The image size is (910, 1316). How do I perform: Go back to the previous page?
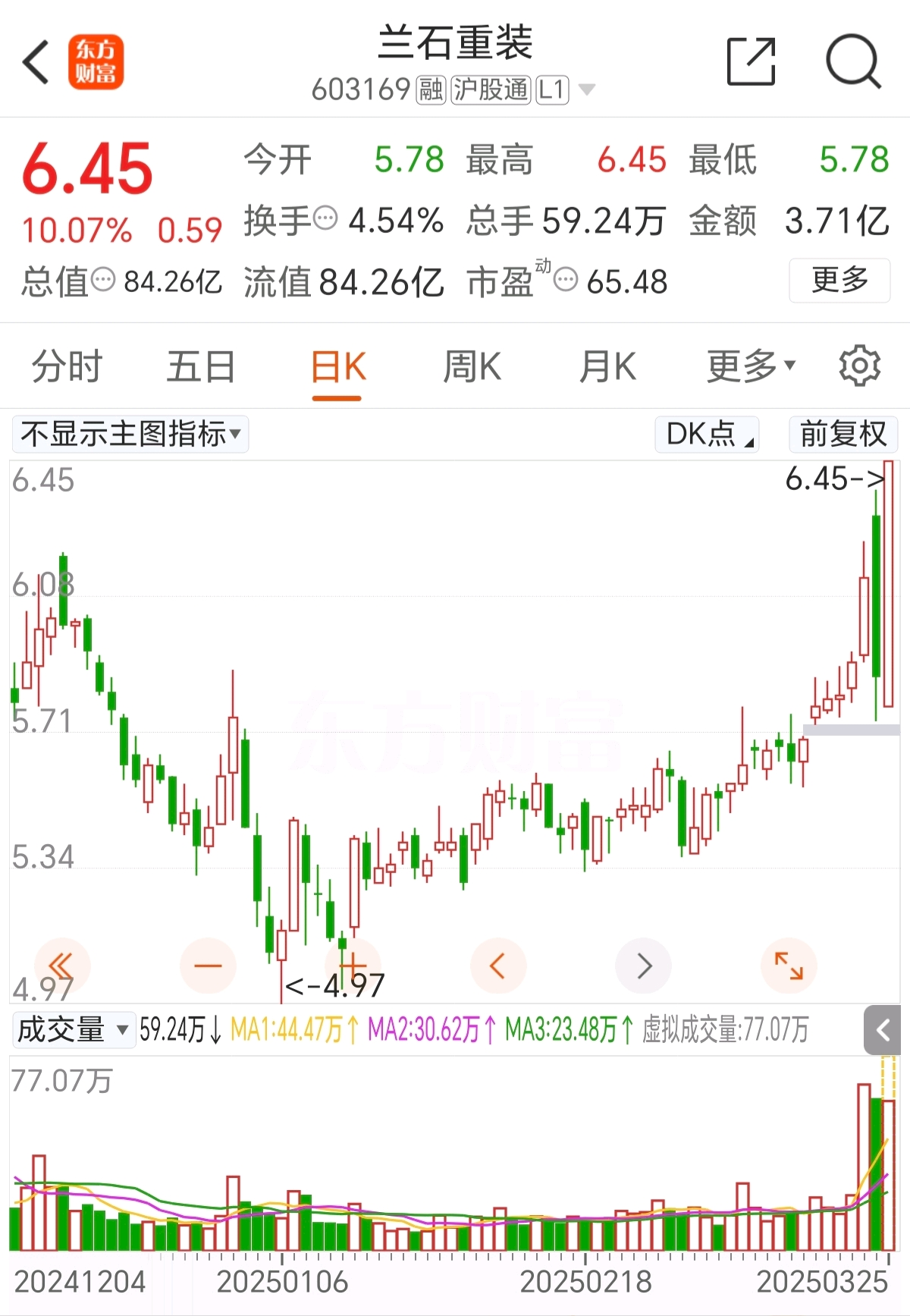36,62
